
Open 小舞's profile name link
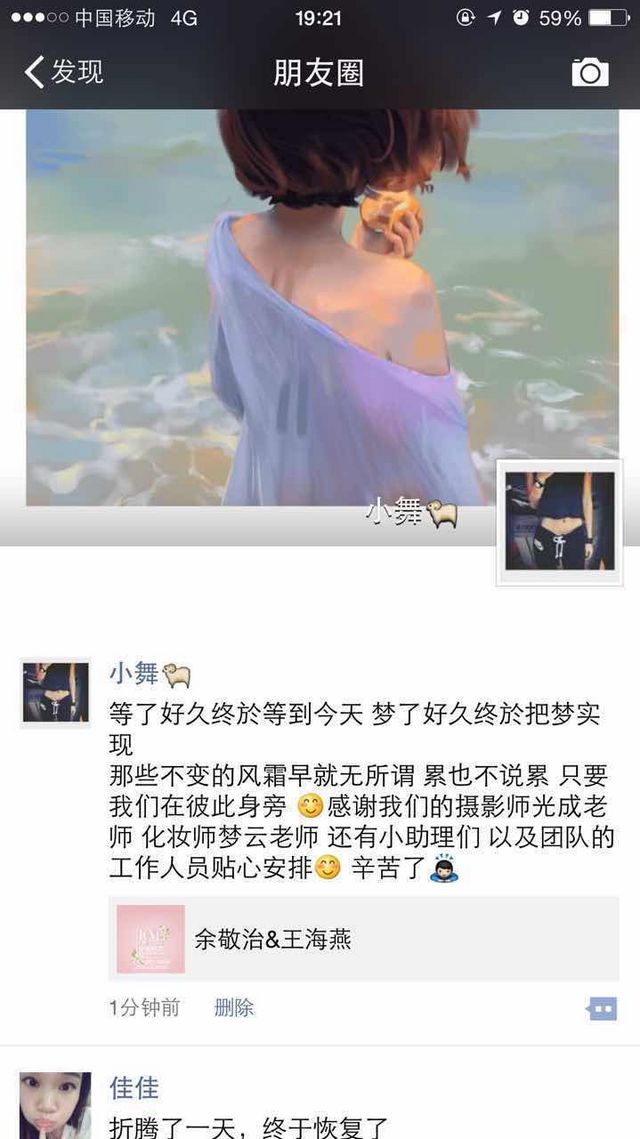click(150, 675)
